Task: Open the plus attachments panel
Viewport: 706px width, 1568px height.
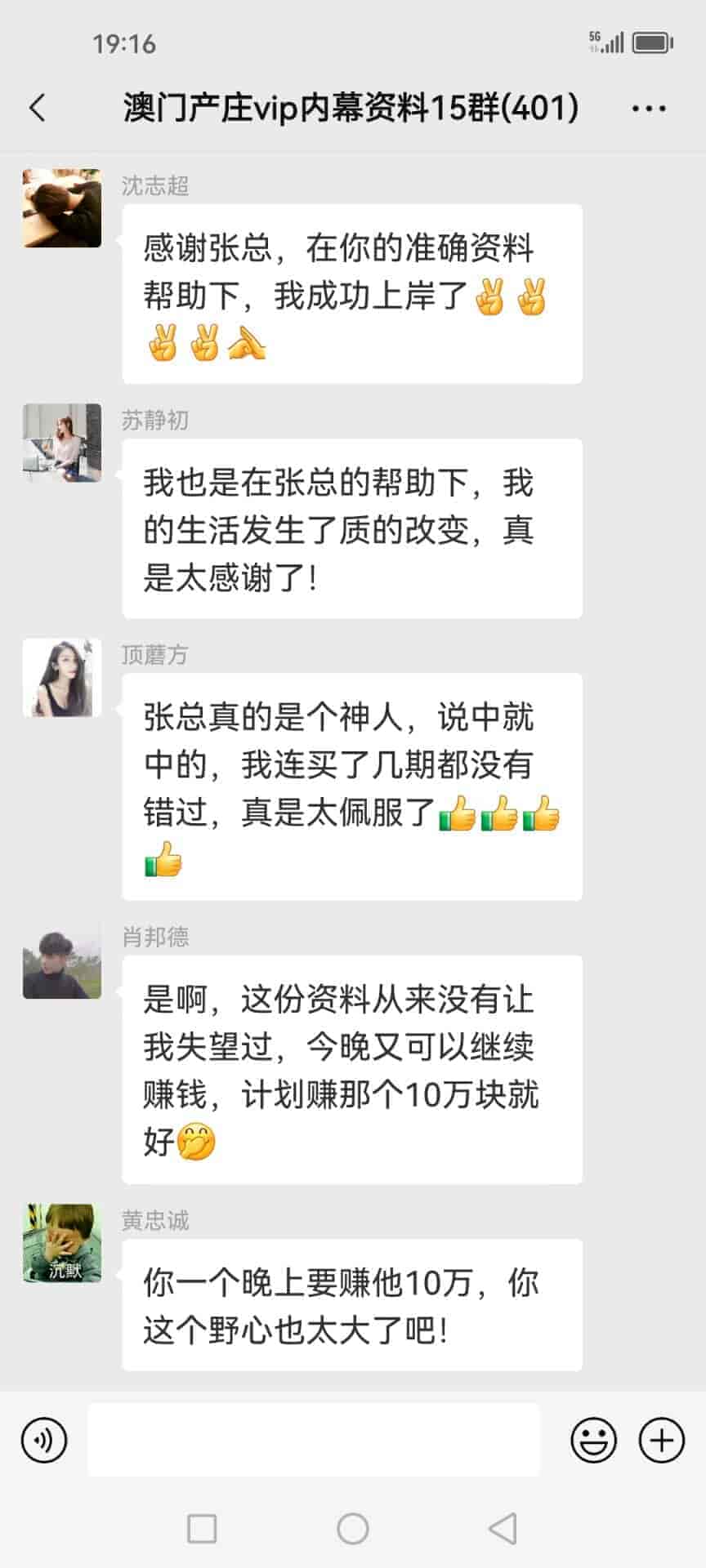Action: point(661,1440)
